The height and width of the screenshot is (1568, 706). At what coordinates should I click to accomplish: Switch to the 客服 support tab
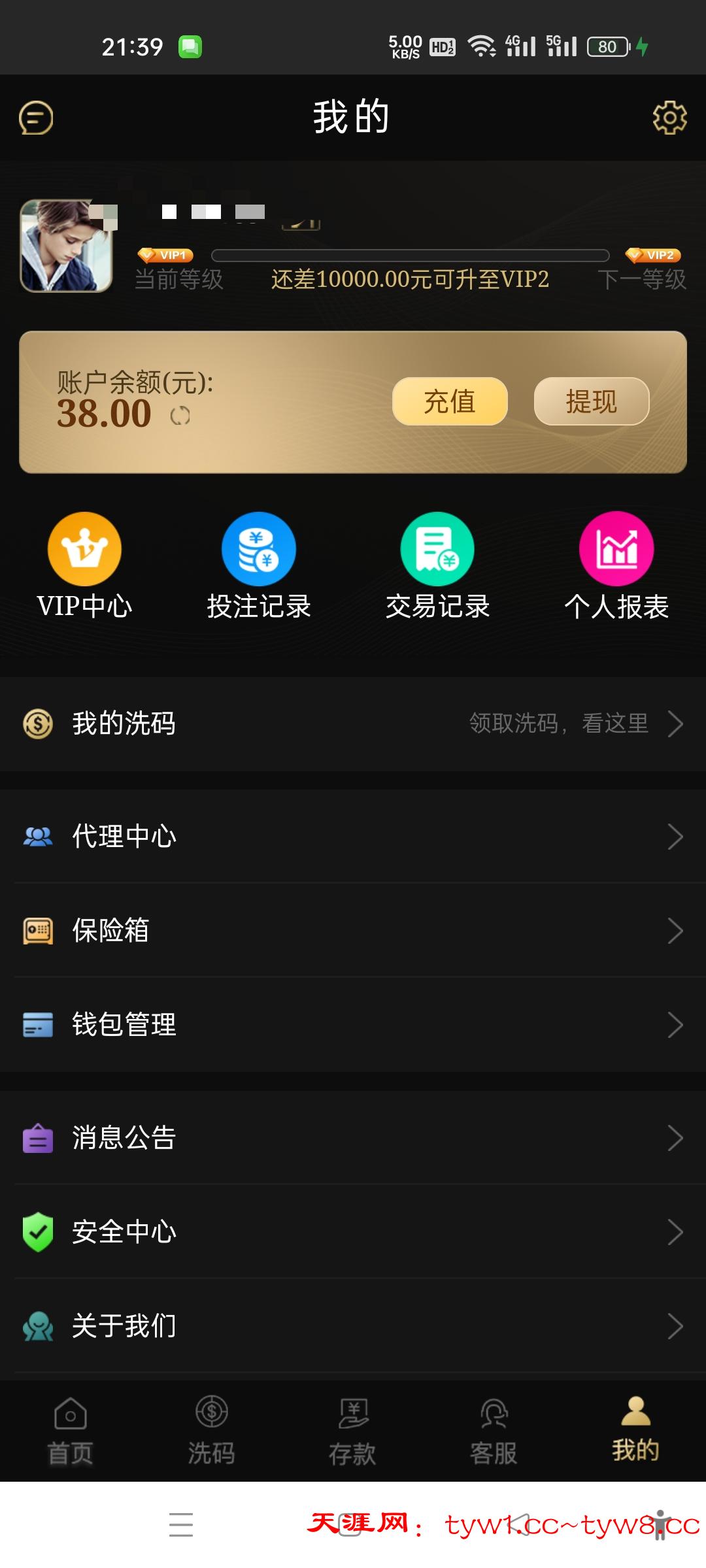(x=494, y=1431)
